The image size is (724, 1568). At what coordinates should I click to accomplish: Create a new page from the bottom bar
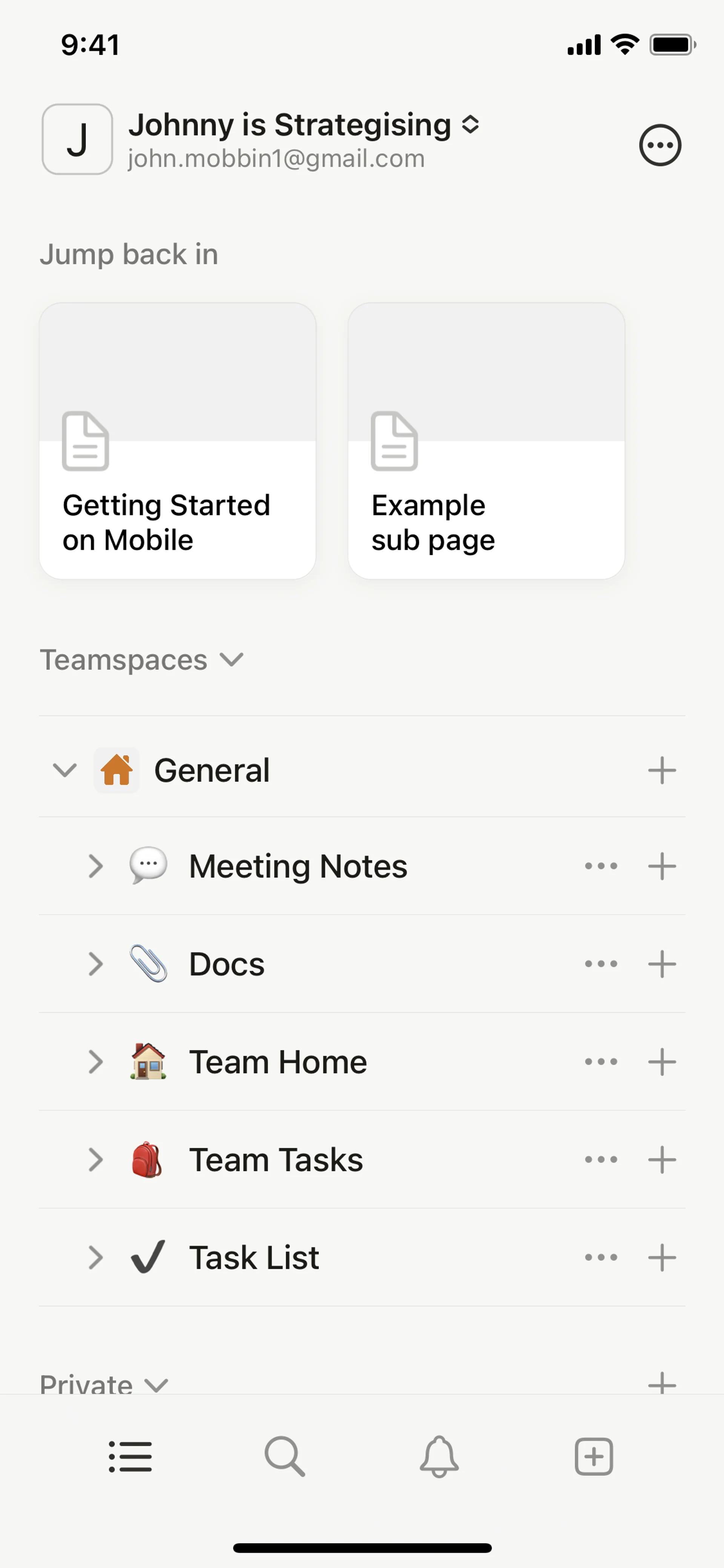pyautogui.click(x=594, y=1457)
